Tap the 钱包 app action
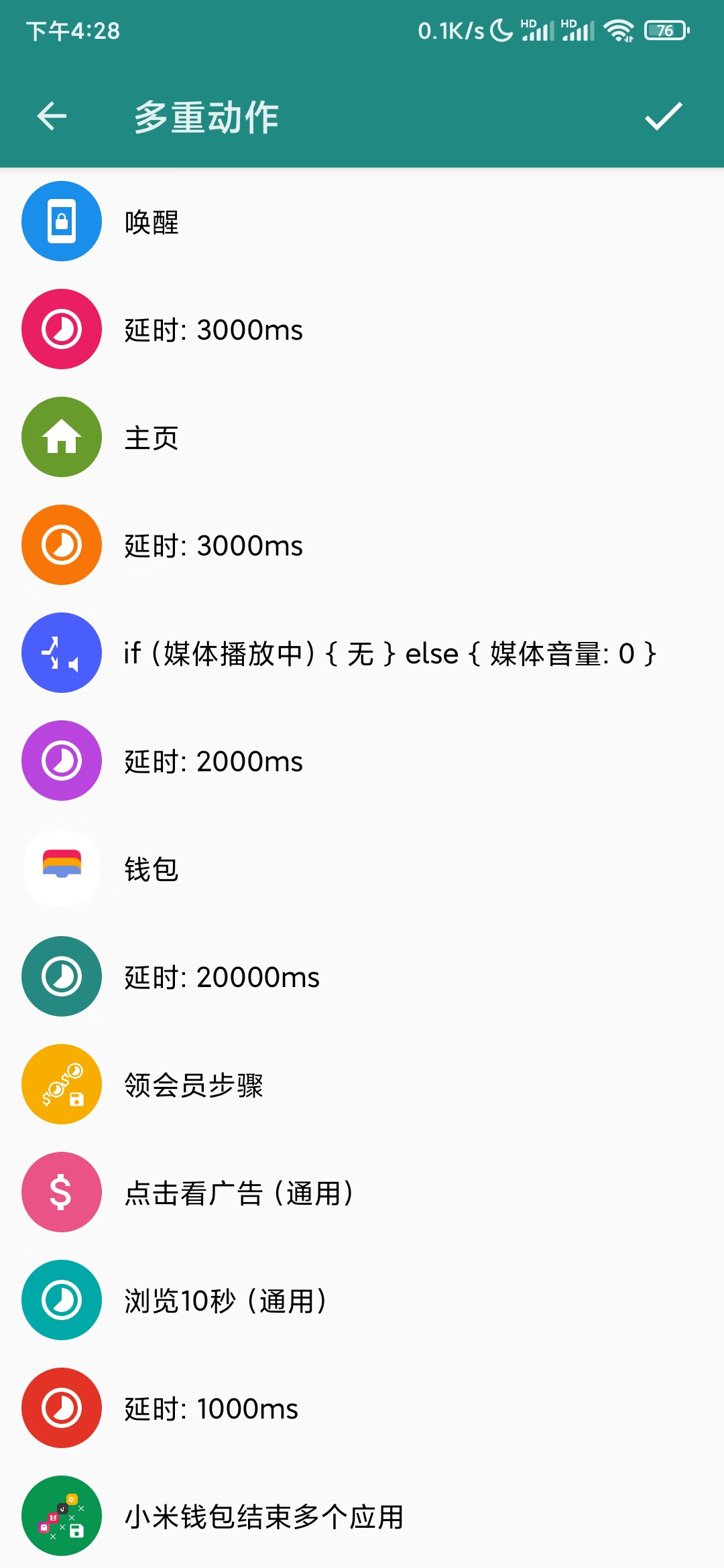 (x=152, y=869)
